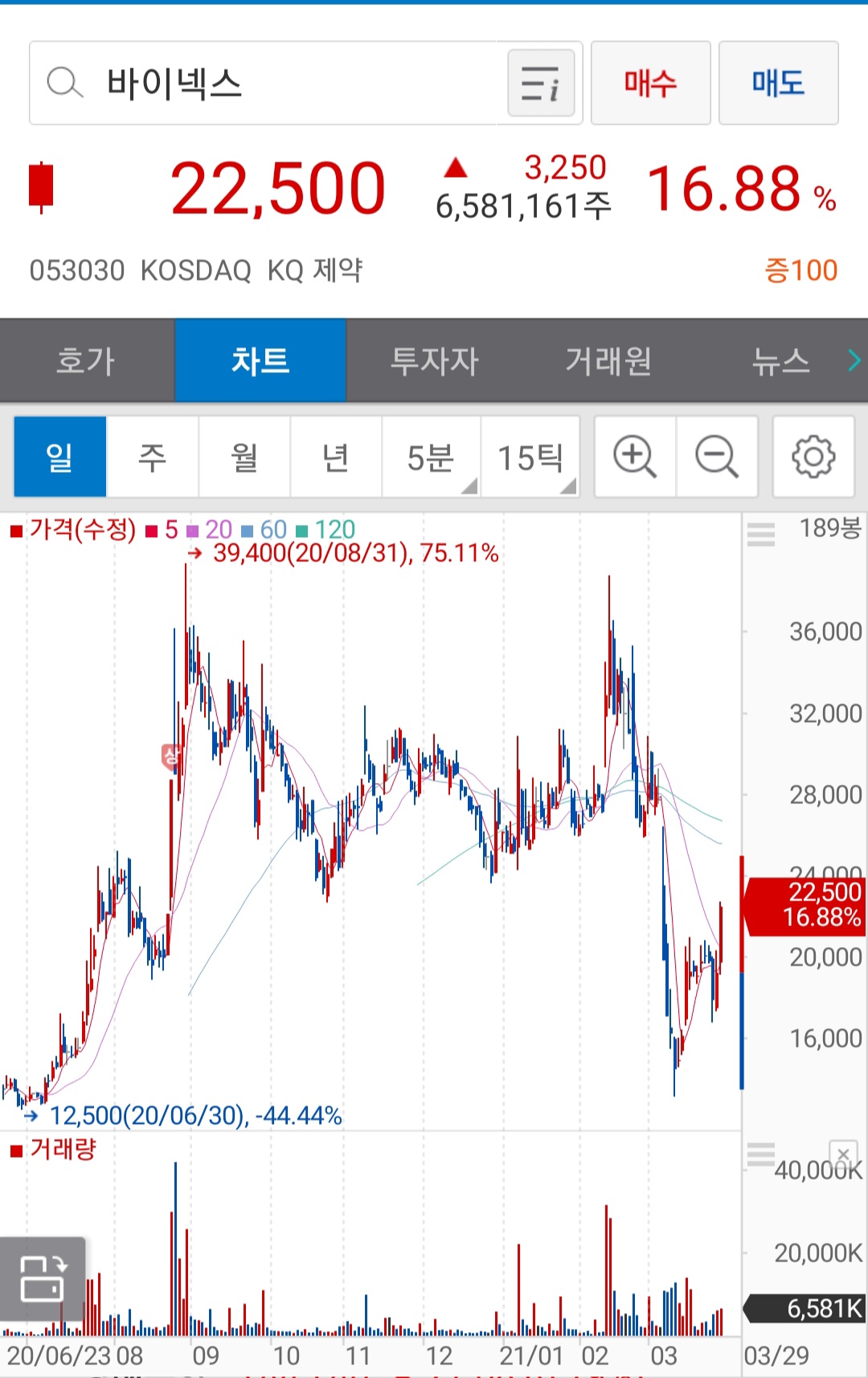
Task: Open the 뉴스 tab
Action: 780,360
